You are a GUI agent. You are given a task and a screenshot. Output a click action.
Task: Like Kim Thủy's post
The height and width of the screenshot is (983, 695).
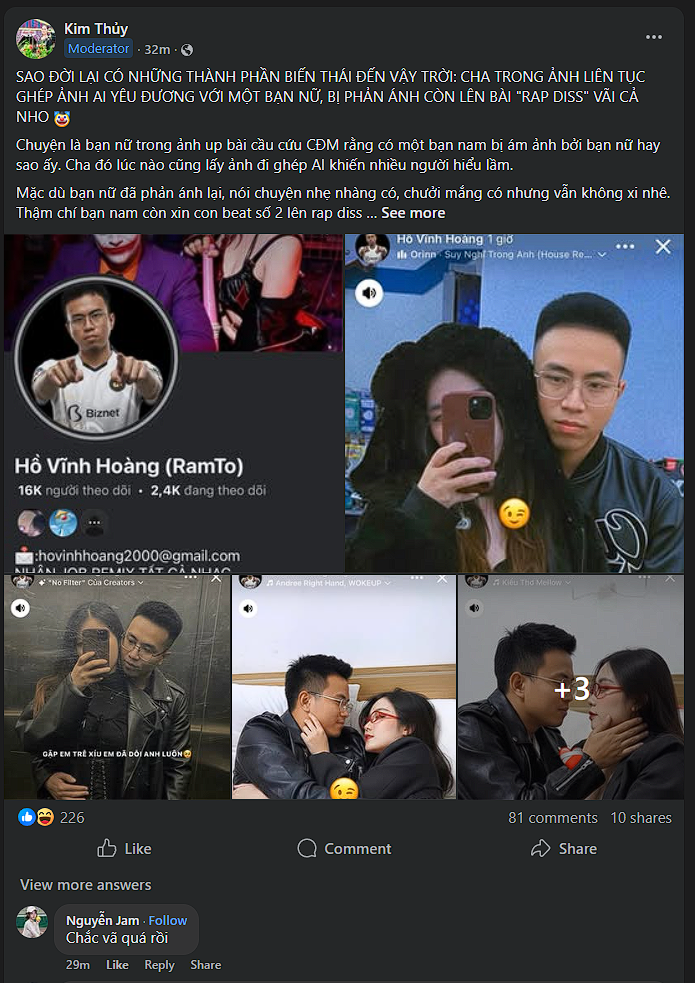[x=125, y=848]
